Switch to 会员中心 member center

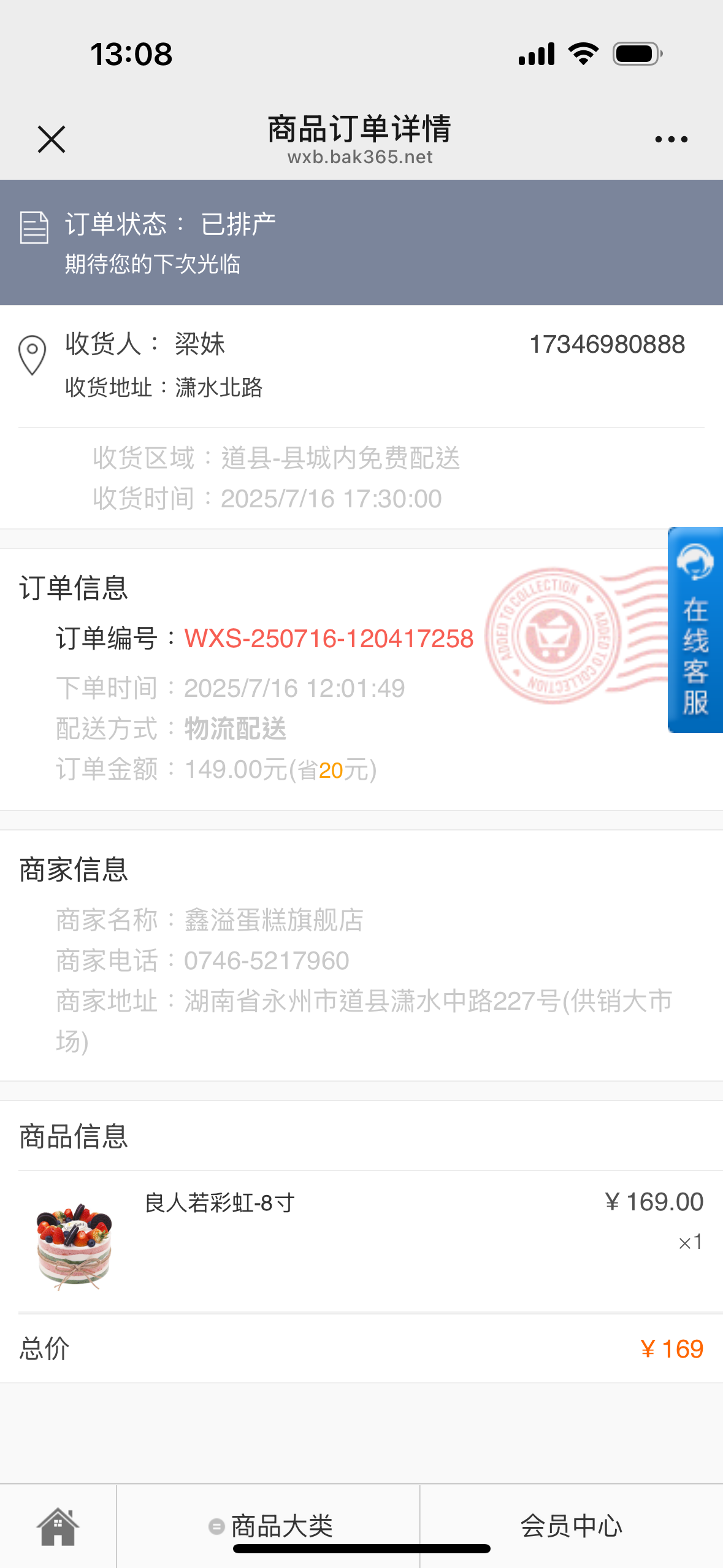(571, 1526)
